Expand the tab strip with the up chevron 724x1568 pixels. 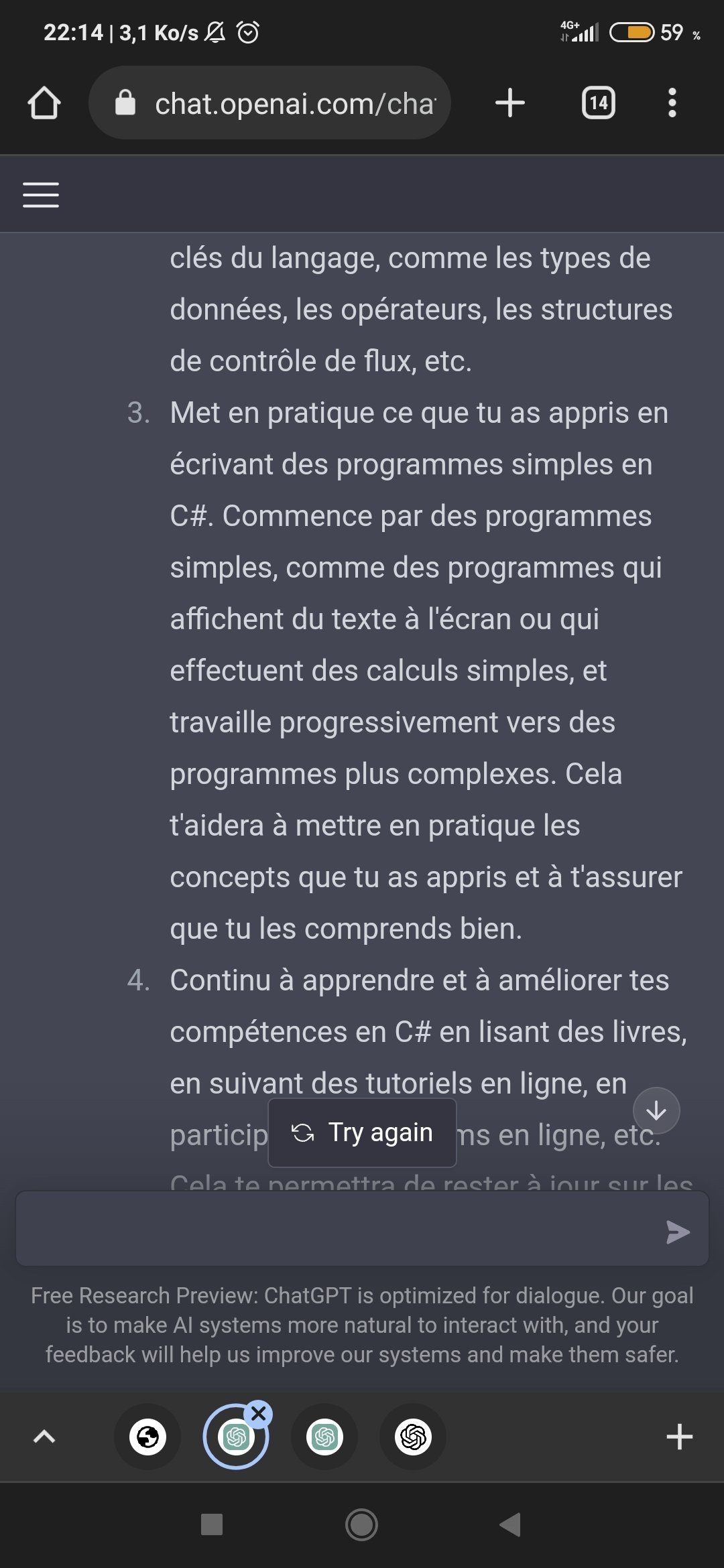(x=44, y=1437)
